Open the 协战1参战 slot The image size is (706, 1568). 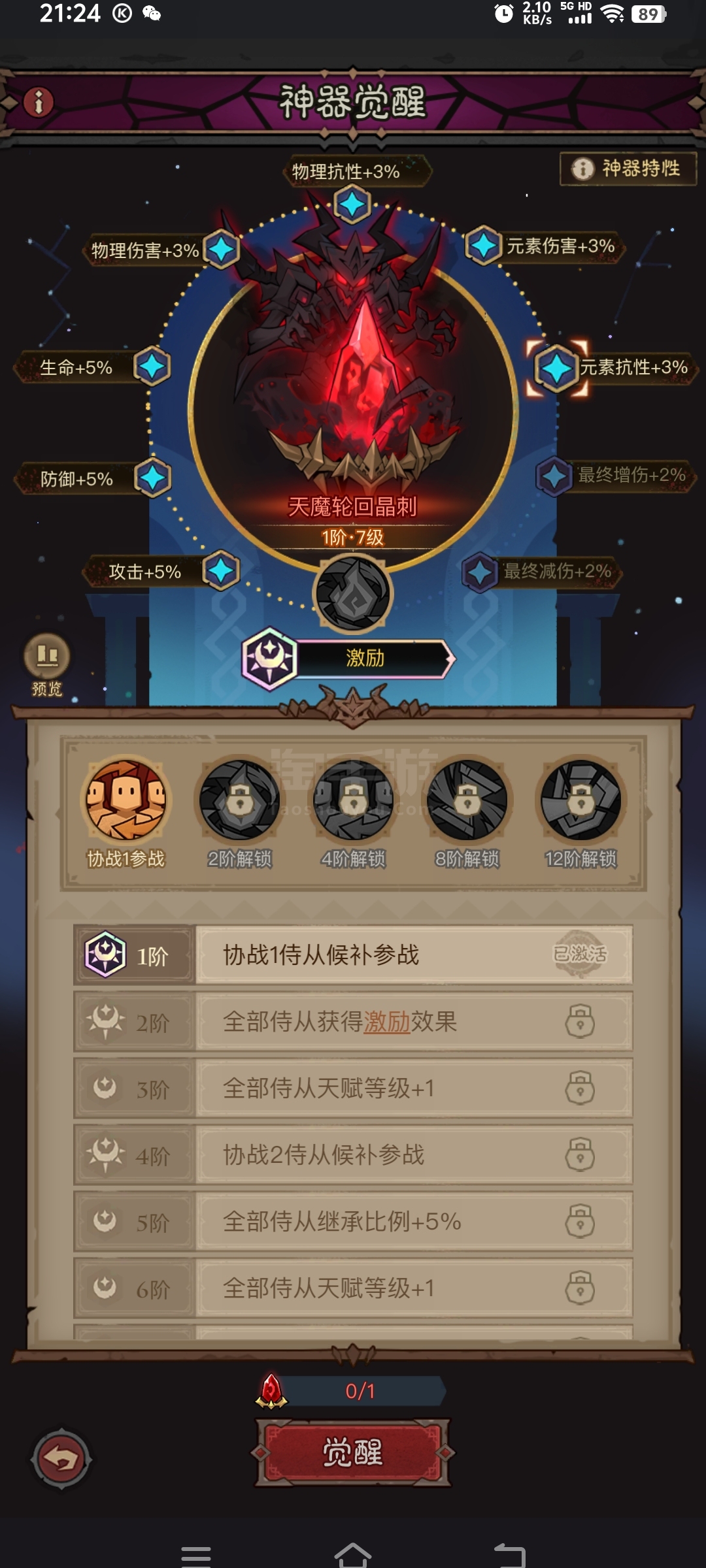126,813
